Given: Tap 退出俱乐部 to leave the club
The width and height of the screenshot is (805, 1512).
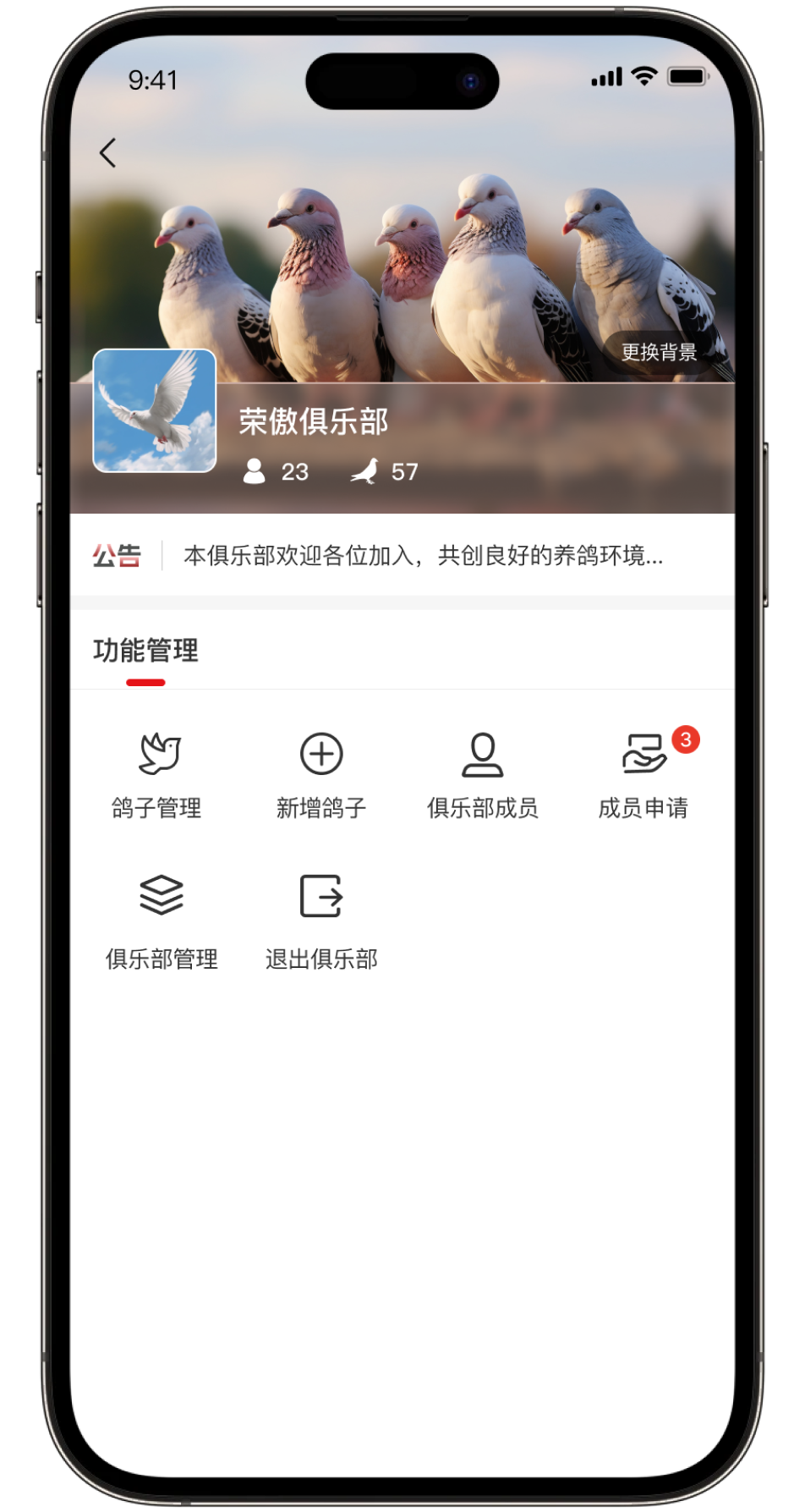Looking at the screenshot, I should coord(321,922).
